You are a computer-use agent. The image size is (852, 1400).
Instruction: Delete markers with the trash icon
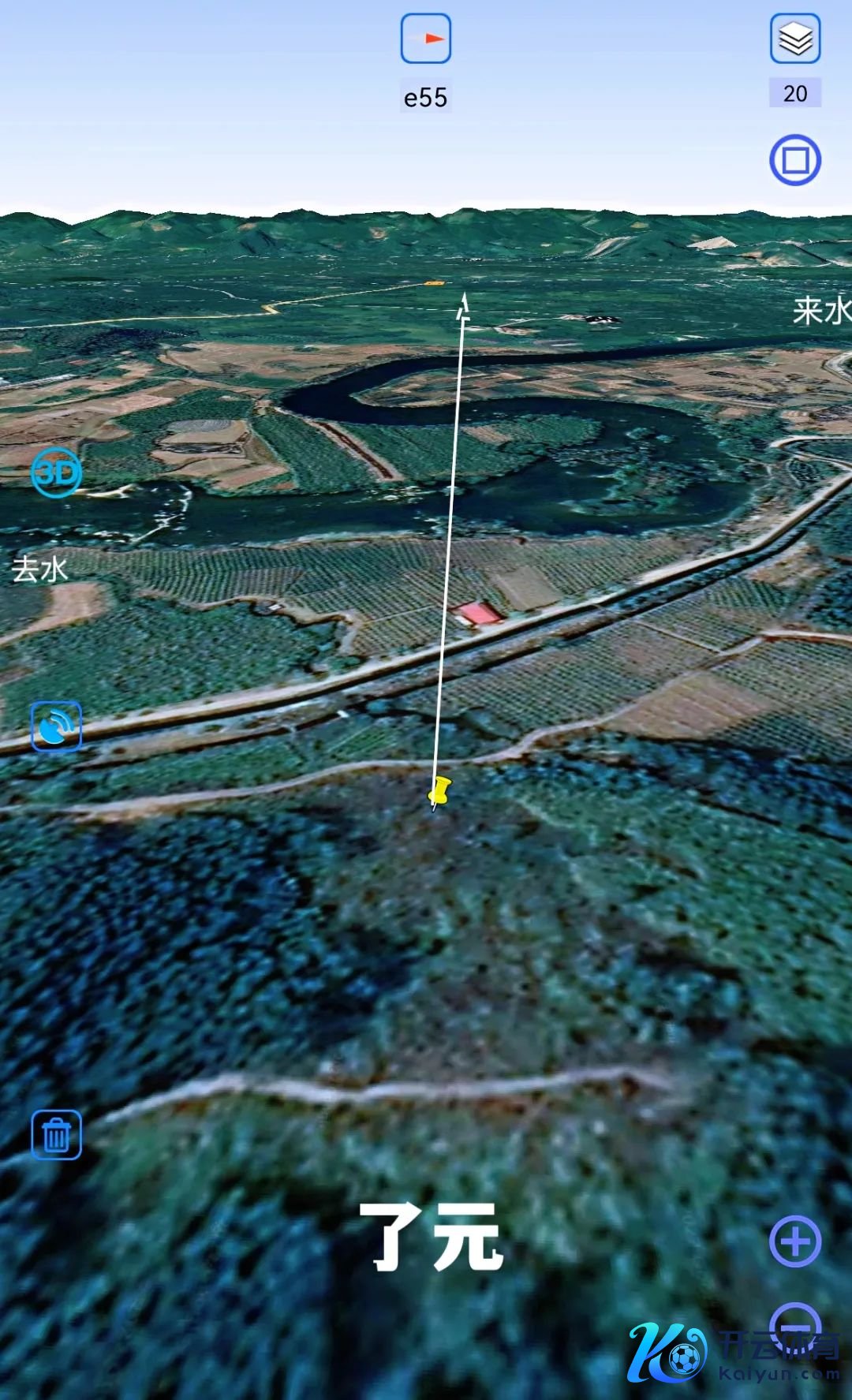[x=56, y=1135]
